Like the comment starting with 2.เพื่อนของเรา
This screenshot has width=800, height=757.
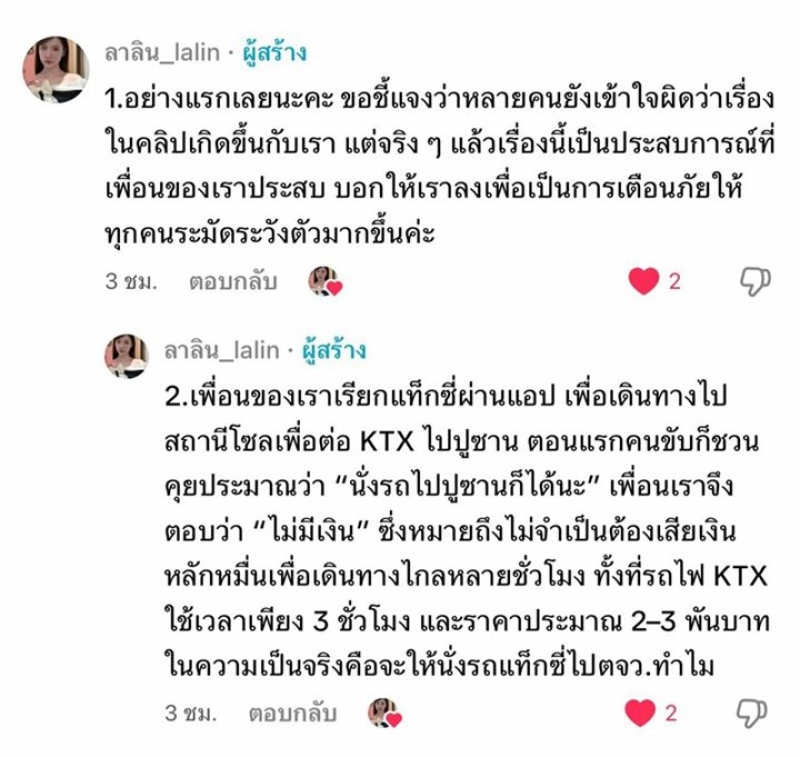click(641, 713)
